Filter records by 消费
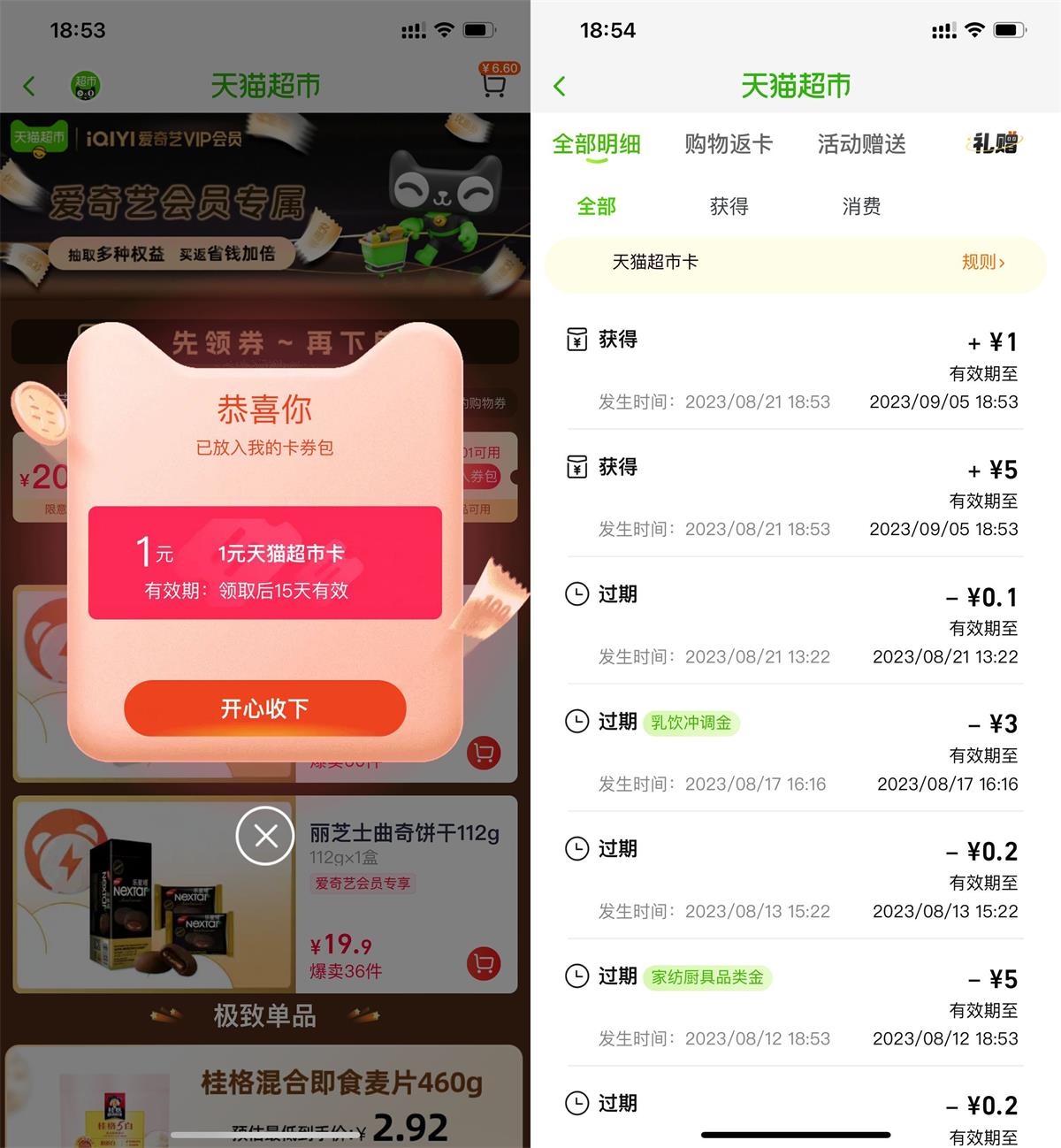1061x1148 pixels. click(x=861, y=207)
